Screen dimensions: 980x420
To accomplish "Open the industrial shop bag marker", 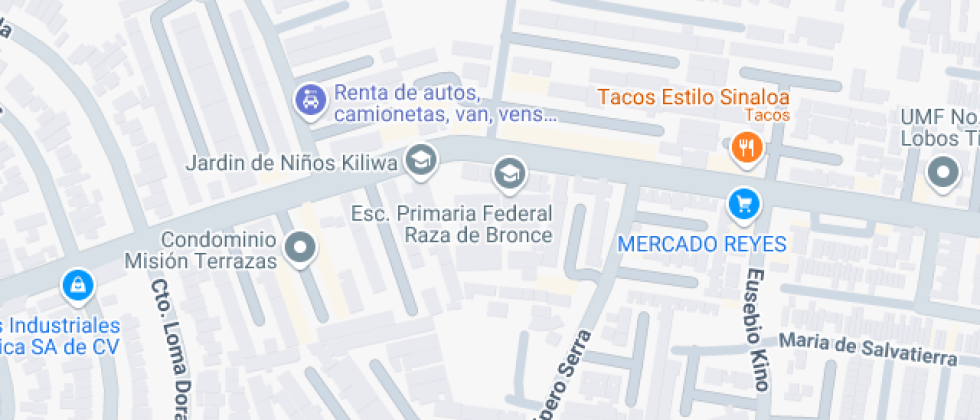I will [78, 287].
